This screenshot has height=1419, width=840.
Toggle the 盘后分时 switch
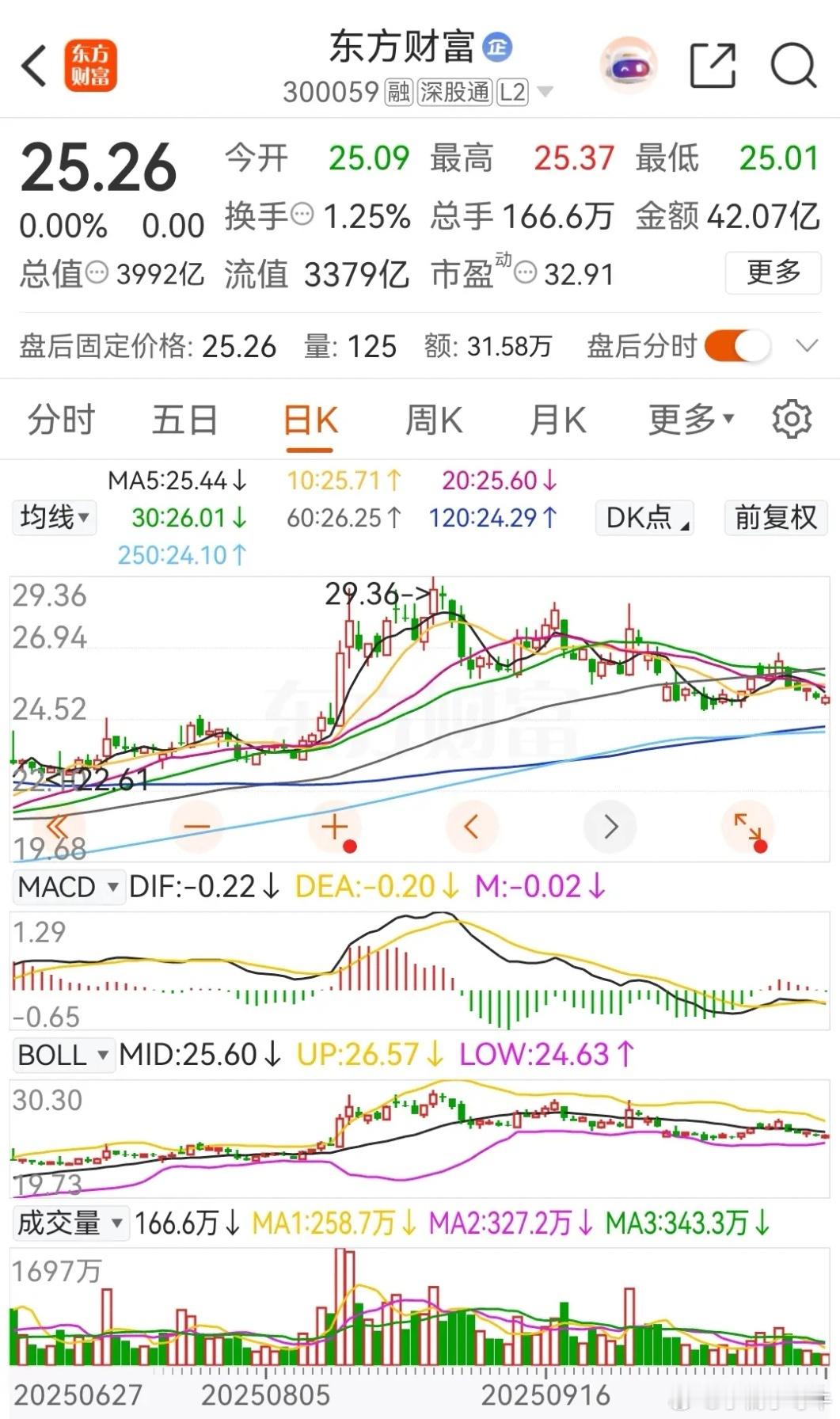[737, 346]
